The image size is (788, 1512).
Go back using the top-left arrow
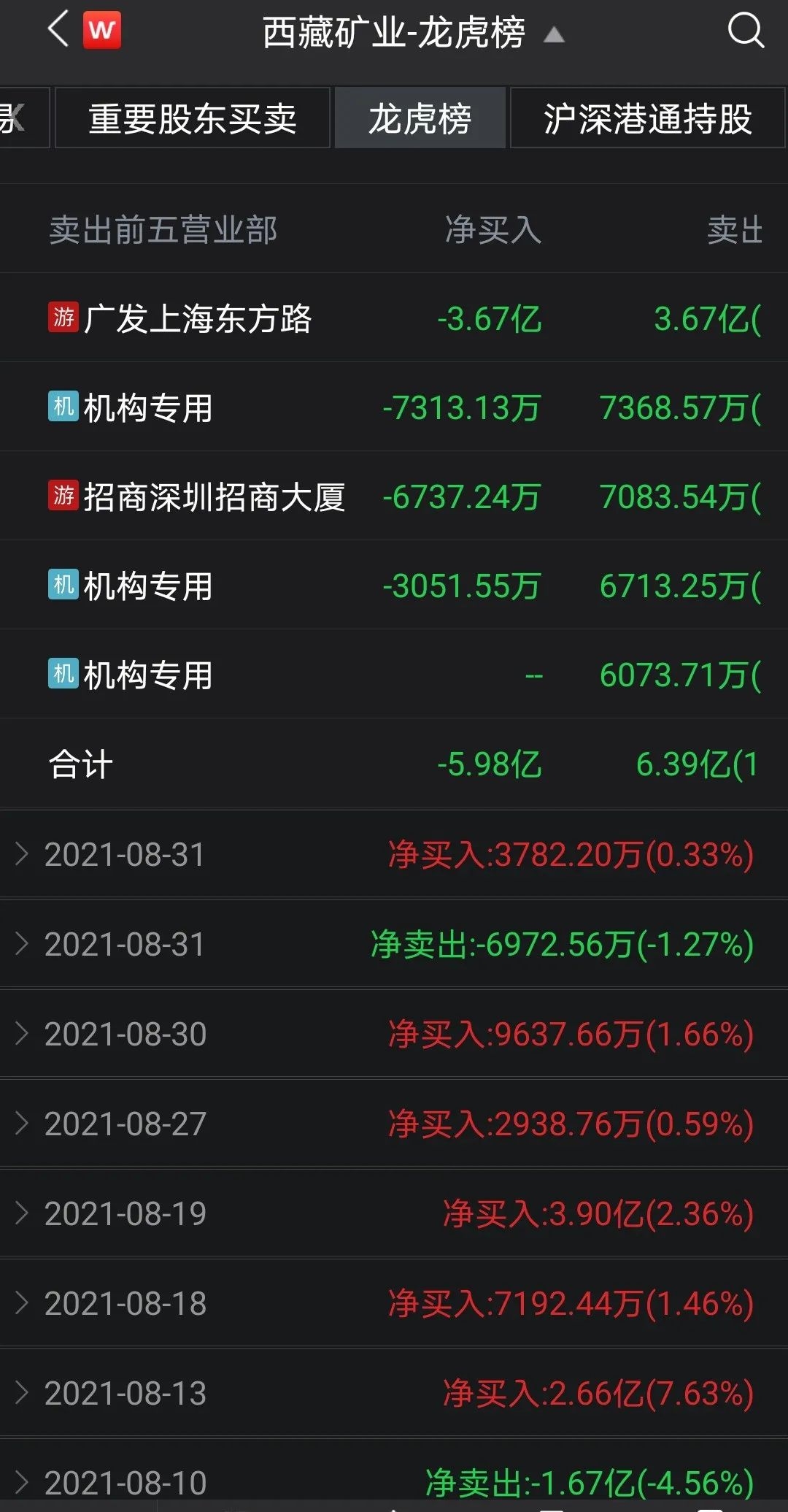(x=58, y=30)
